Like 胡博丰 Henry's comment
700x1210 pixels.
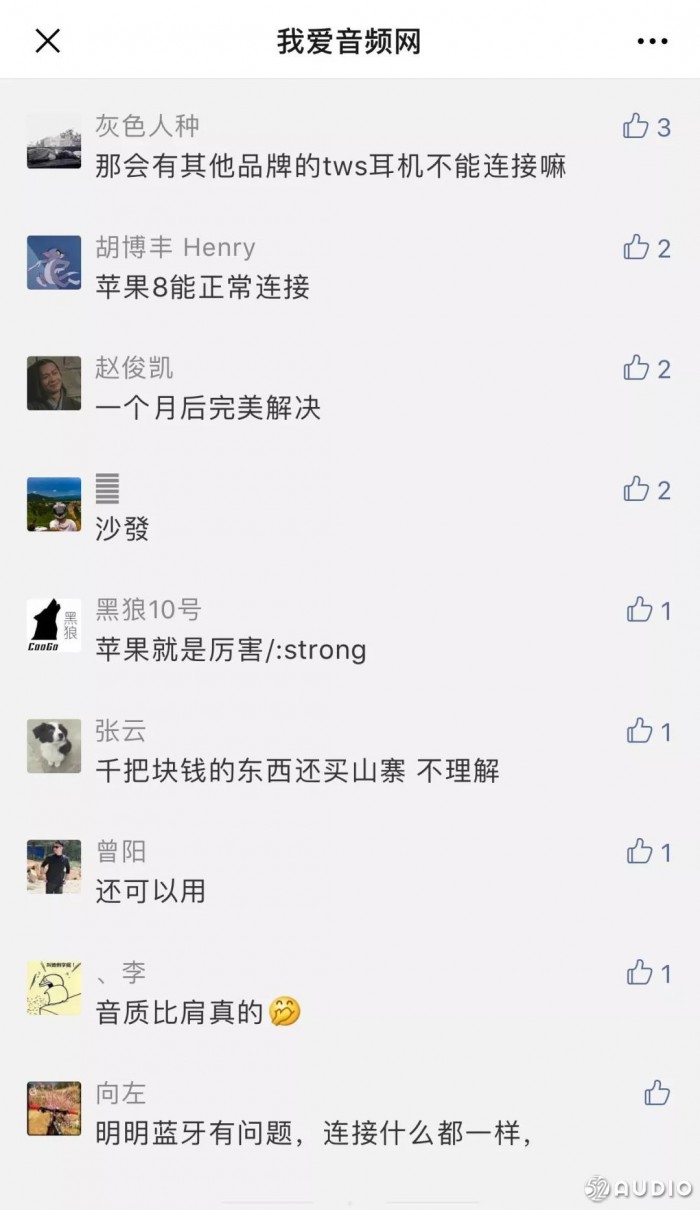636,247
